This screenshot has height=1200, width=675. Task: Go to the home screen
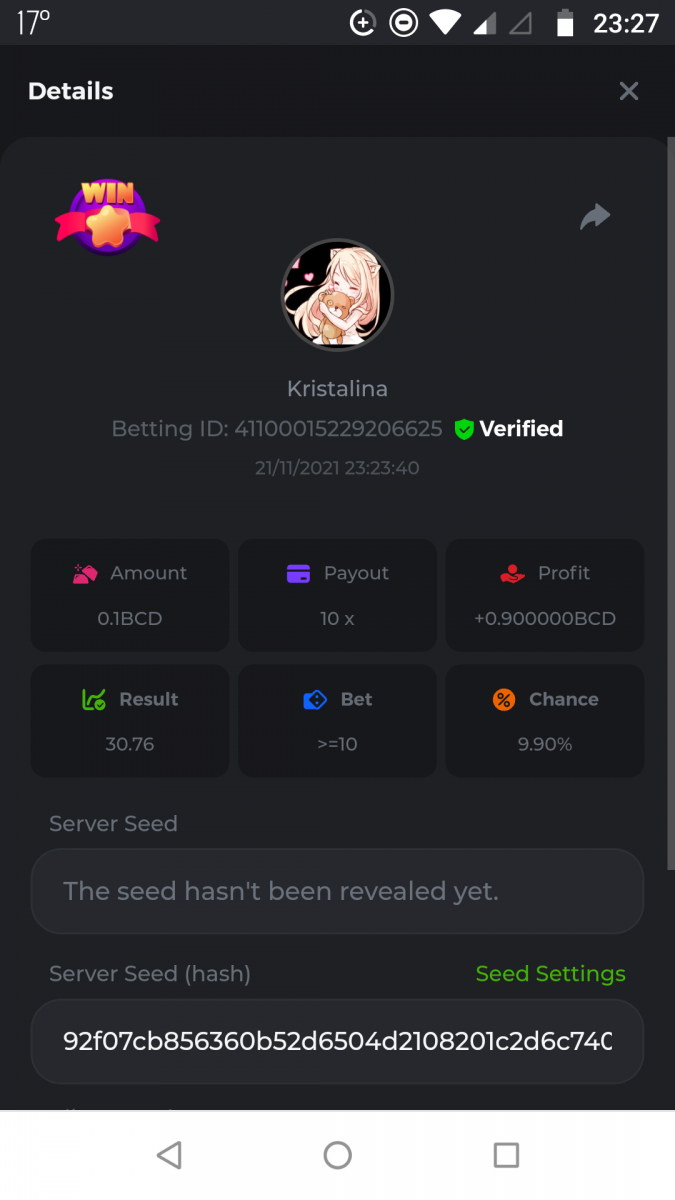337,1156
